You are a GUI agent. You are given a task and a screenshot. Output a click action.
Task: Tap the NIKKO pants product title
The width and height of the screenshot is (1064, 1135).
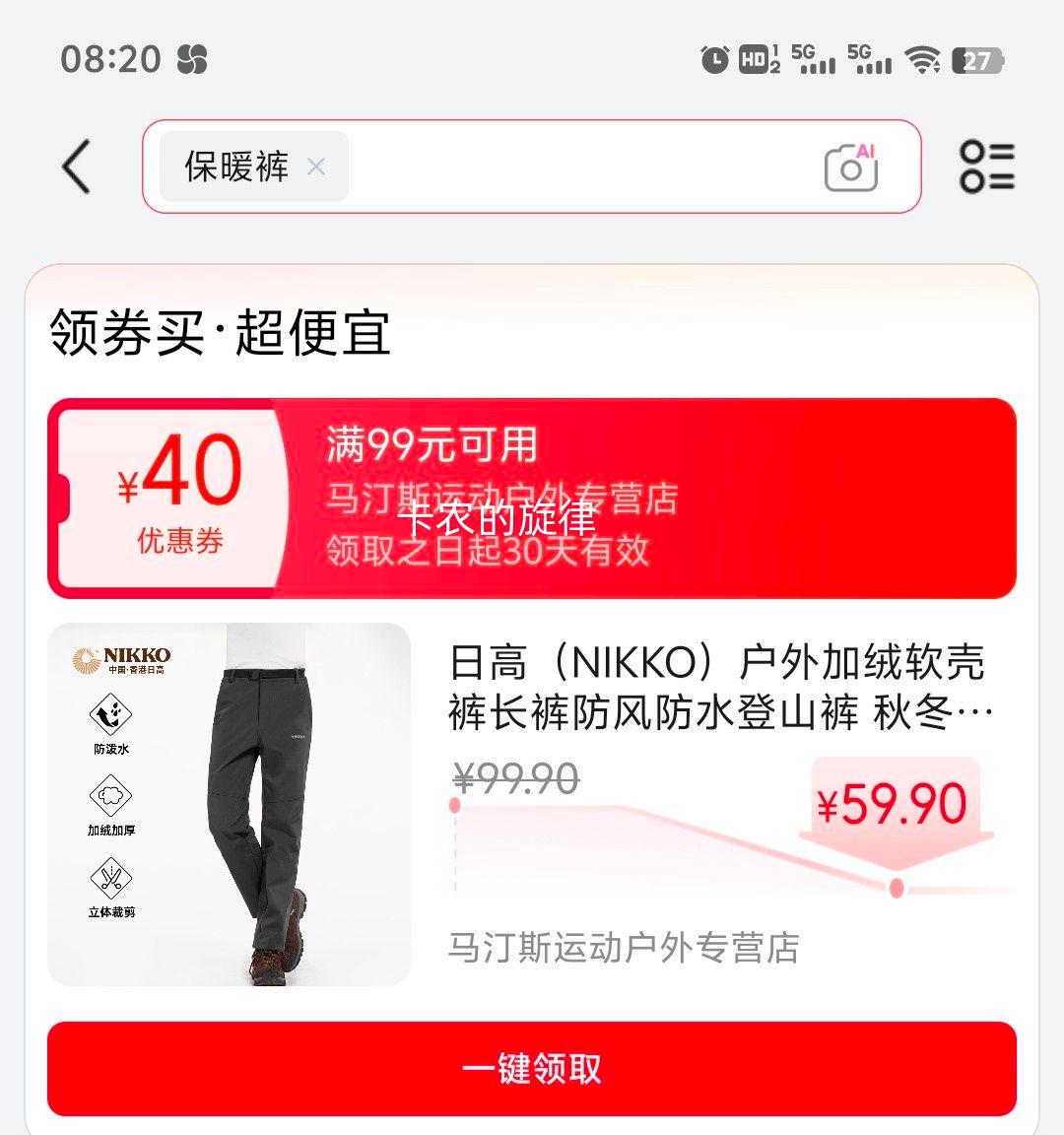click(717, 690)
